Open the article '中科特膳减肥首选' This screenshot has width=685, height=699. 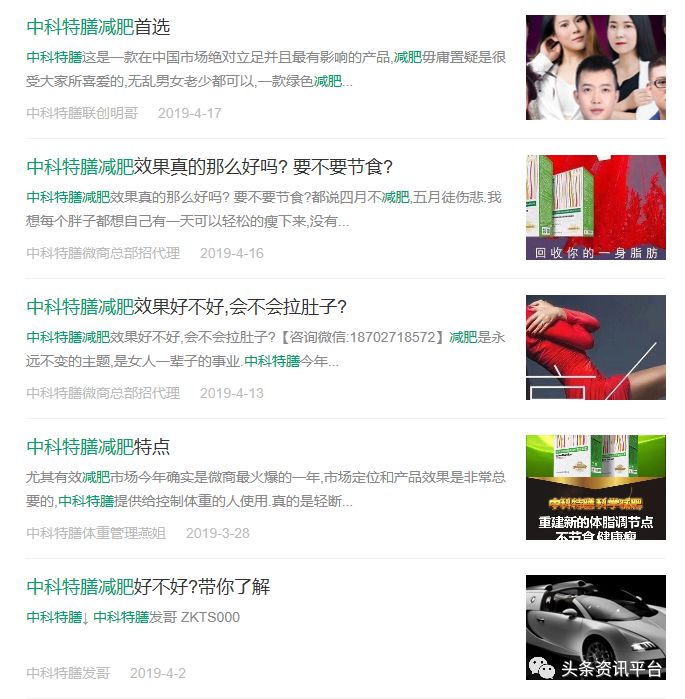click(98, 27)
